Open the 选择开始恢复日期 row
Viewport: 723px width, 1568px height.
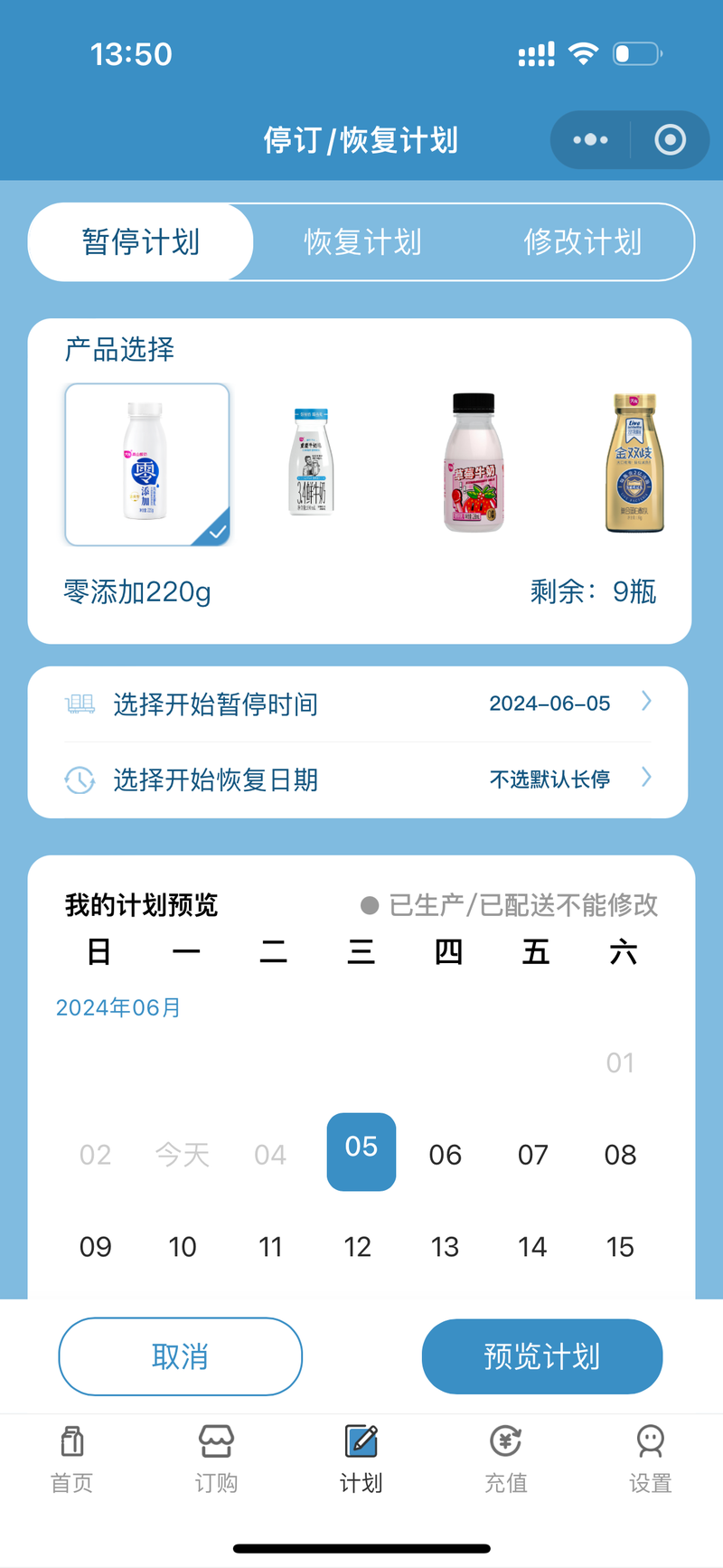point(358,779)
